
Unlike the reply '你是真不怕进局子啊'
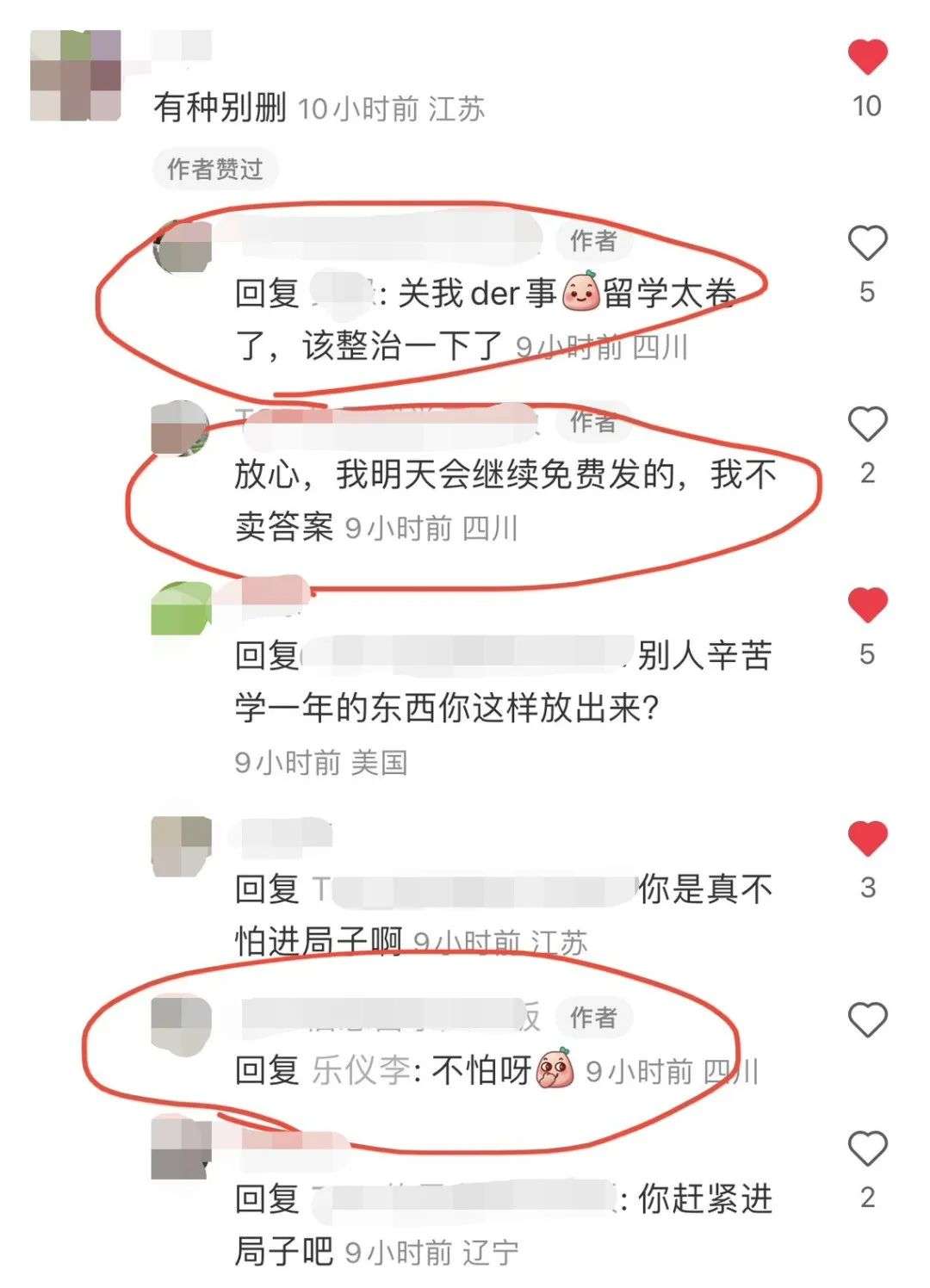(867, 839)
